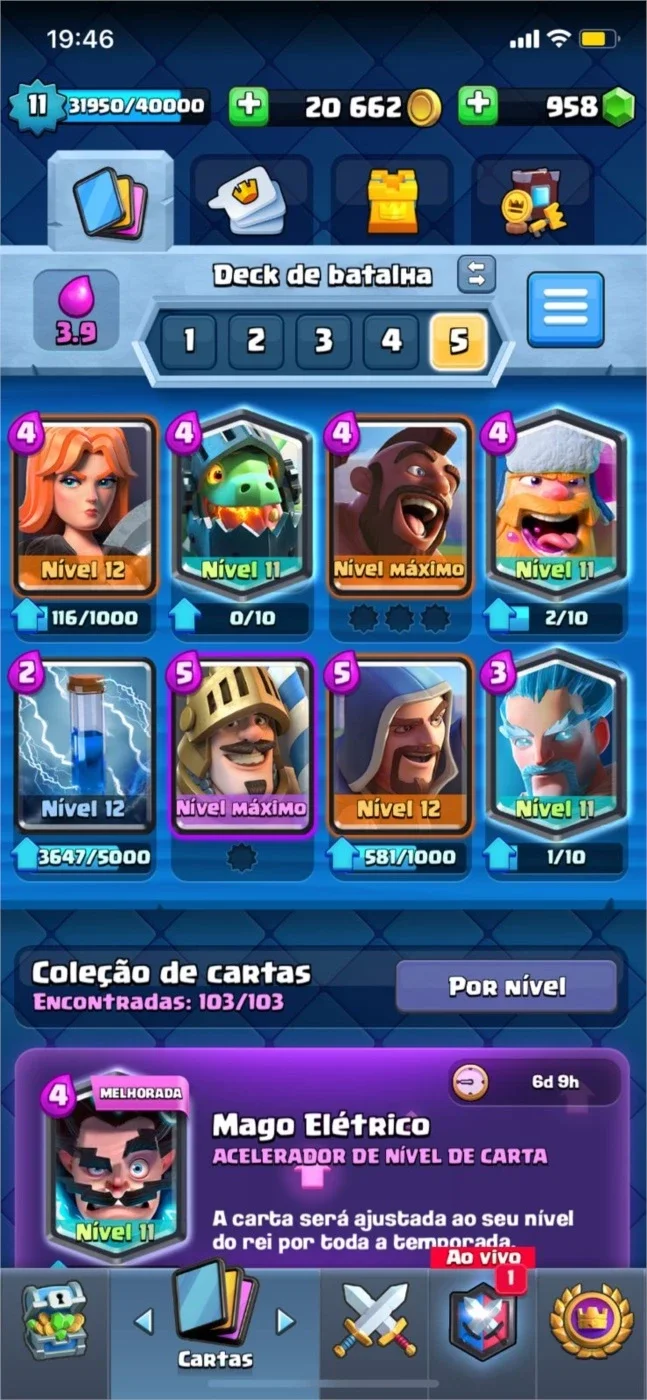
Task: Switch to deck slot 1
Action: point(187,343)
